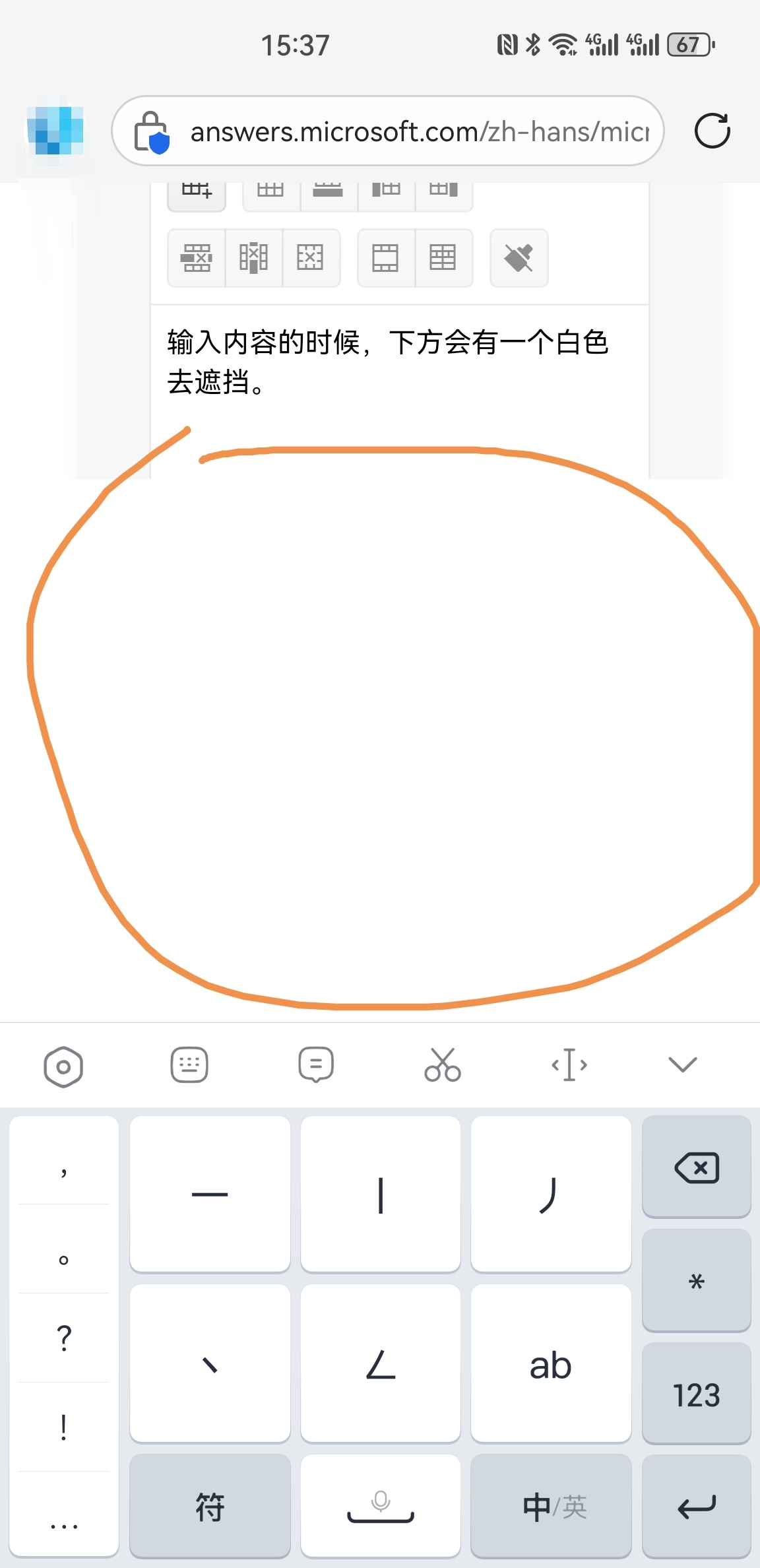Clear formatting with the crossed-out brush
This screenshot has width=760, height=1568.
click(519, 258)
